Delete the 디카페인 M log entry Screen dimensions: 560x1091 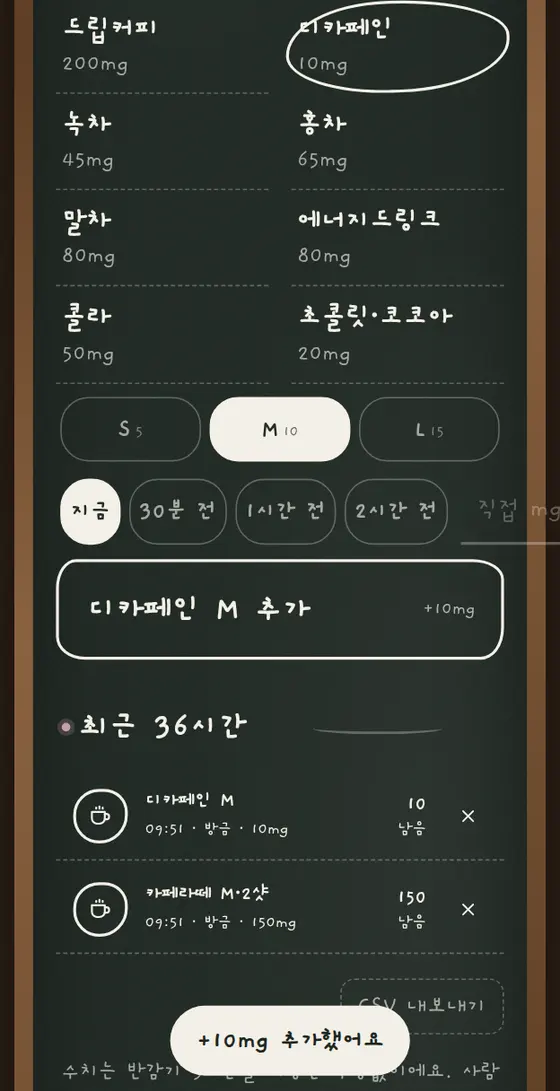point(468,816)
